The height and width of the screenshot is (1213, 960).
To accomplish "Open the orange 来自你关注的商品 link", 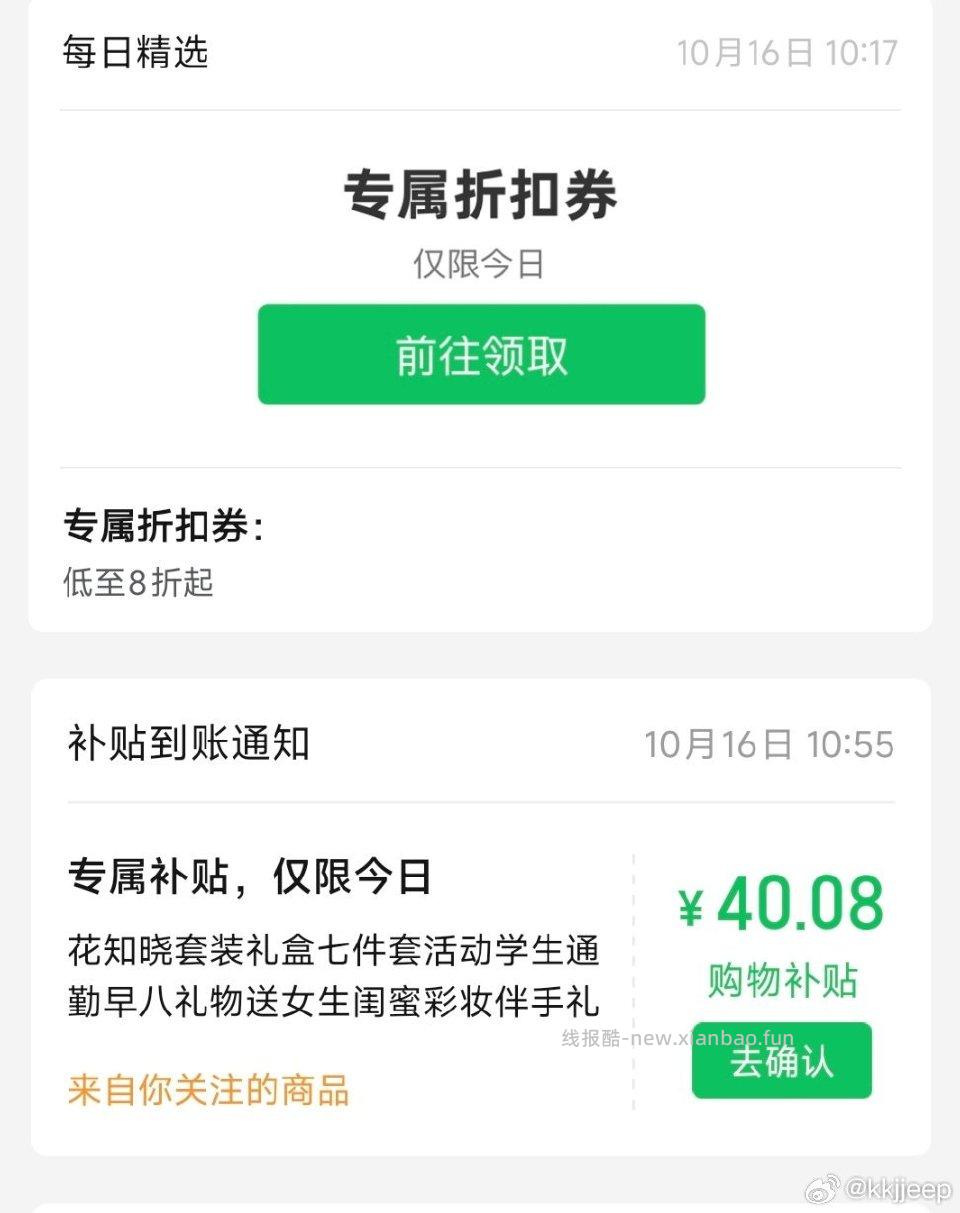I will [x=209, y=1091].
